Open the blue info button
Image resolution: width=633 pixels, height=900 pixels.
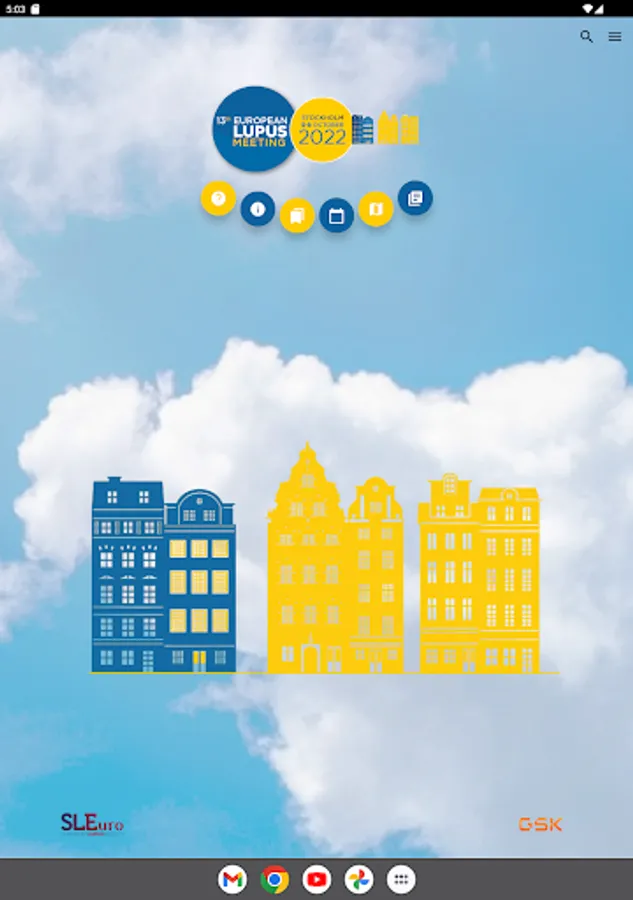pyautogui.click(x=258, y=209)
